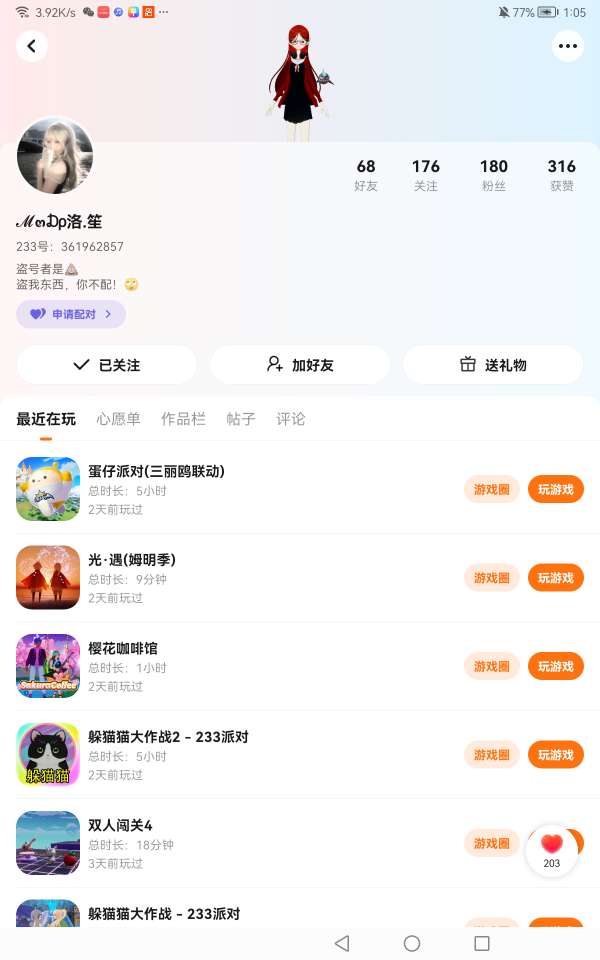
Task: Open 游戏圈 for 躲猫猫大作战2
Action: click(x=492, y=755)
